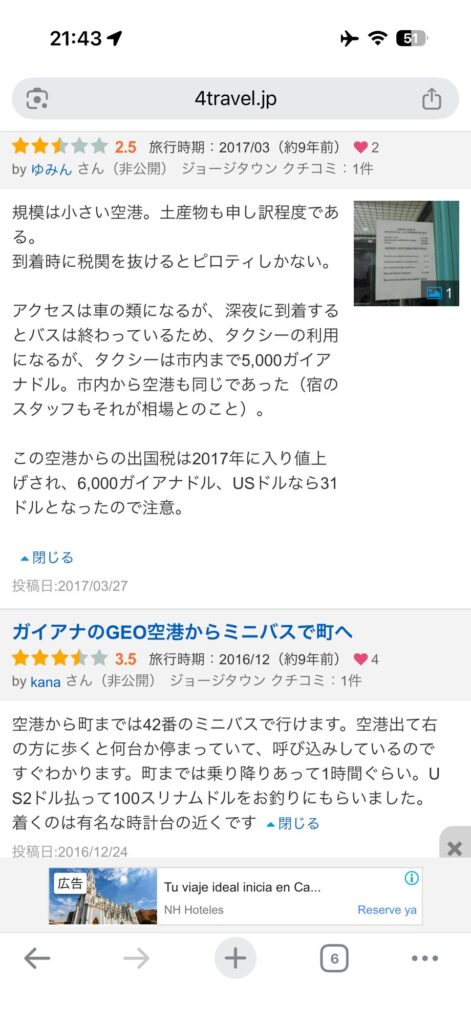Open the share sheet icon
This screenshot has height=1024, width=471.
point(431,99)
